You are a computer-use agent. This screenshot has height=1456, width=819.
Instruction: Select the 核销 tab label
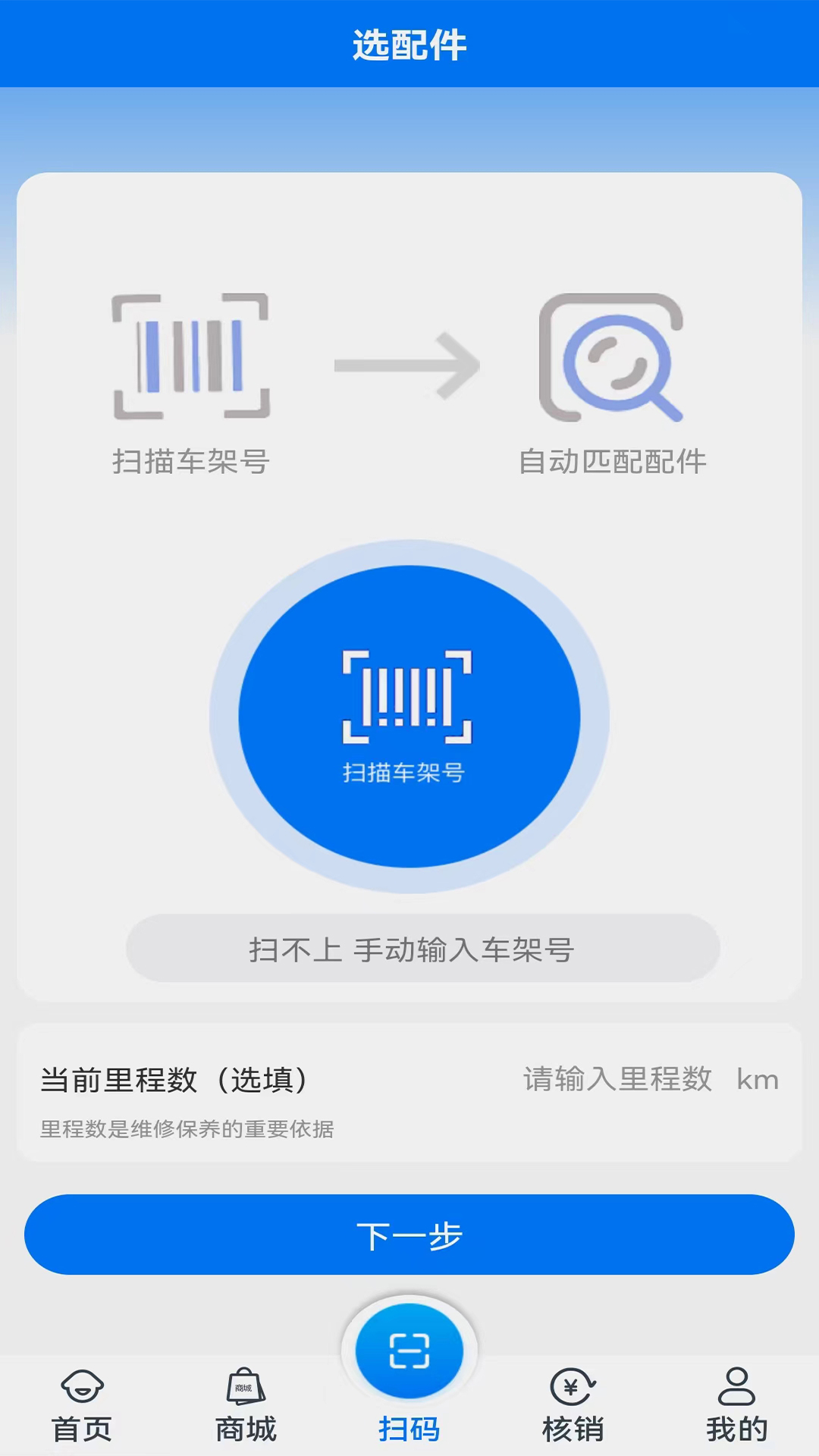click(573, 1429)
